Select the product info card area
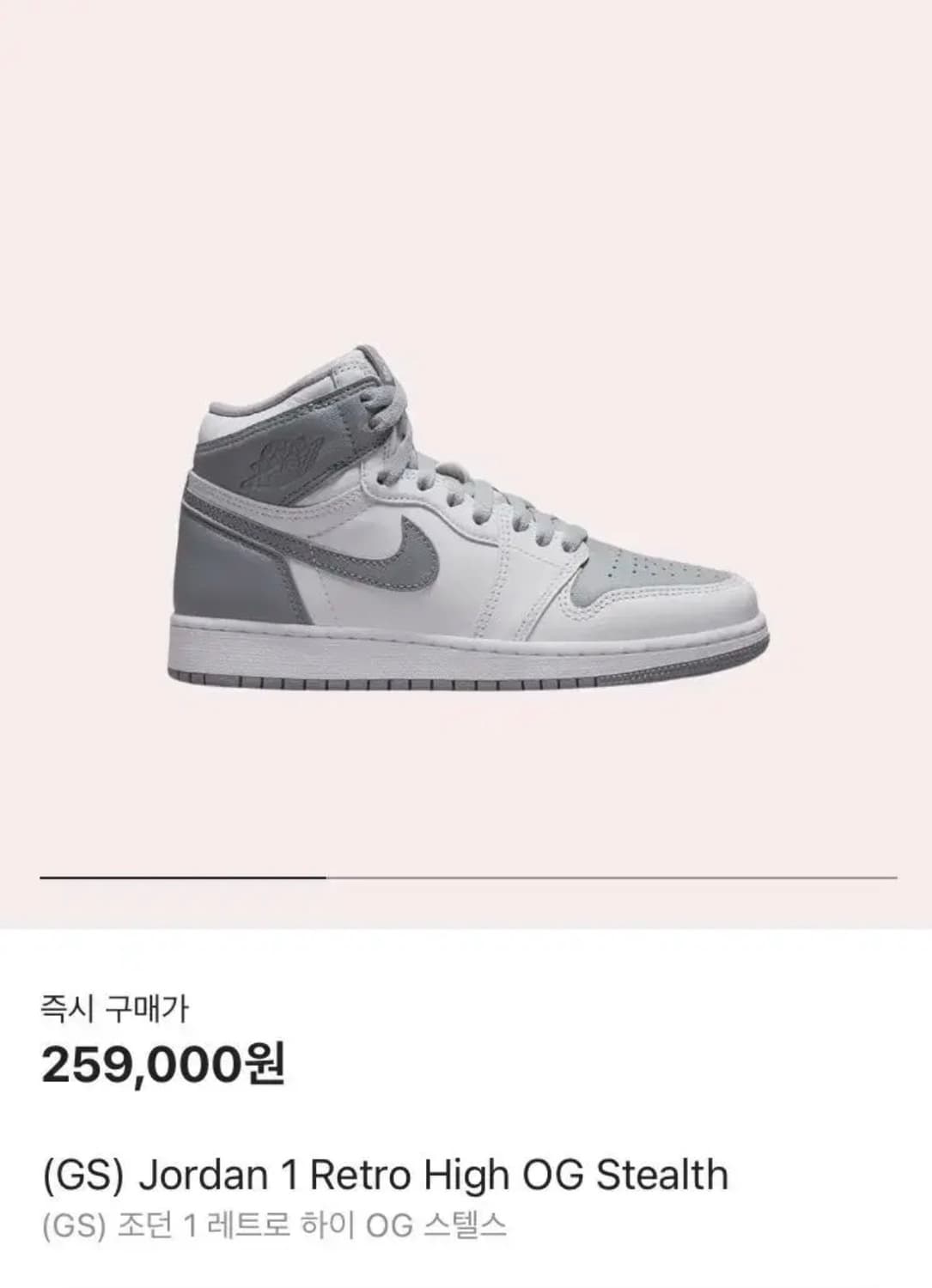932x1288 pixels. (x=466, y=1108)
